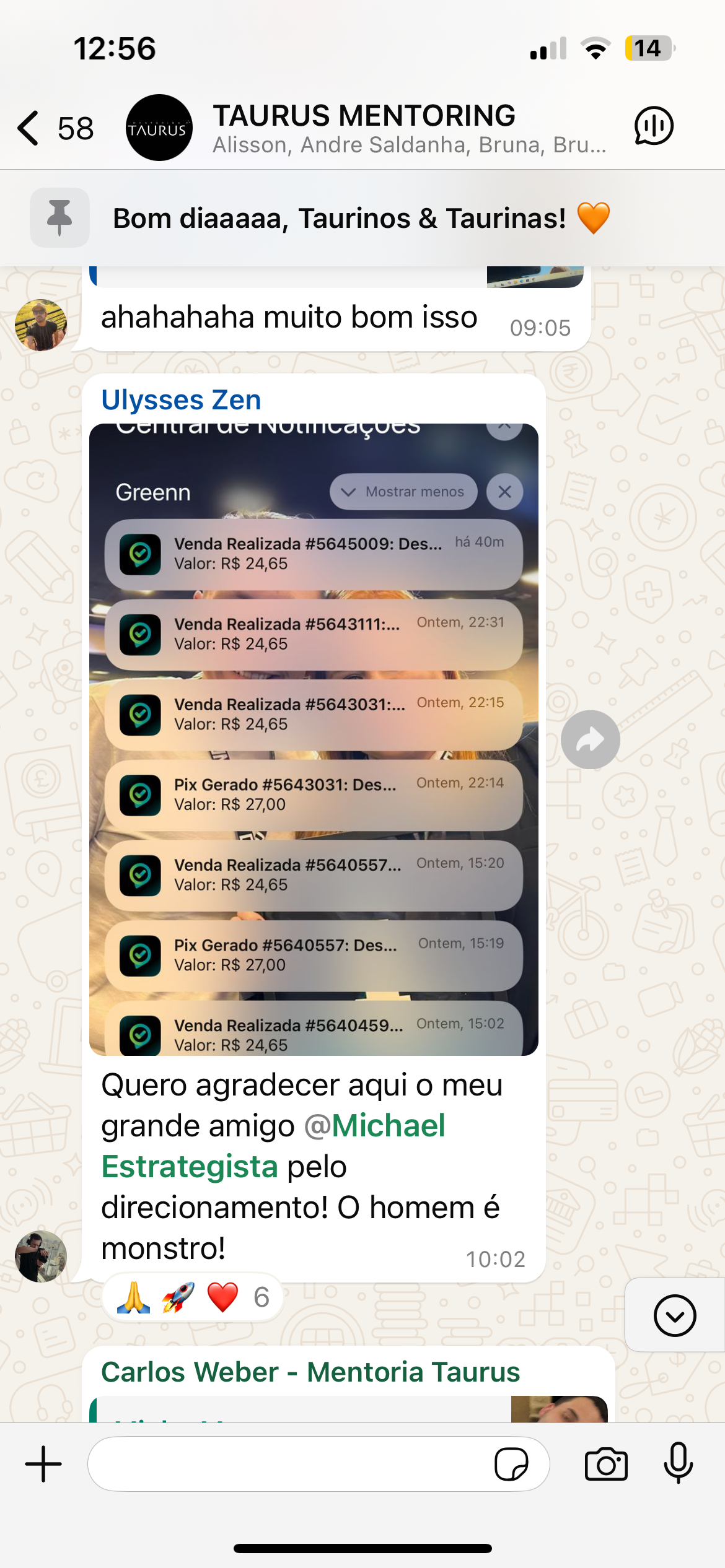Open the attachment plus menu

43,1464
